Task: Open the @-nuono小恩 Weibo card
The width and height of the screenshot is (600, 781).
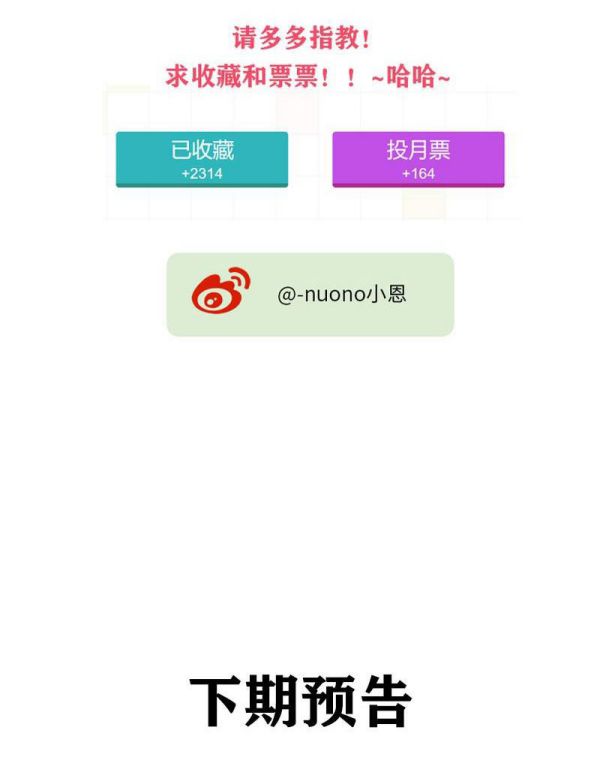Action: click(x=310, y=294)
